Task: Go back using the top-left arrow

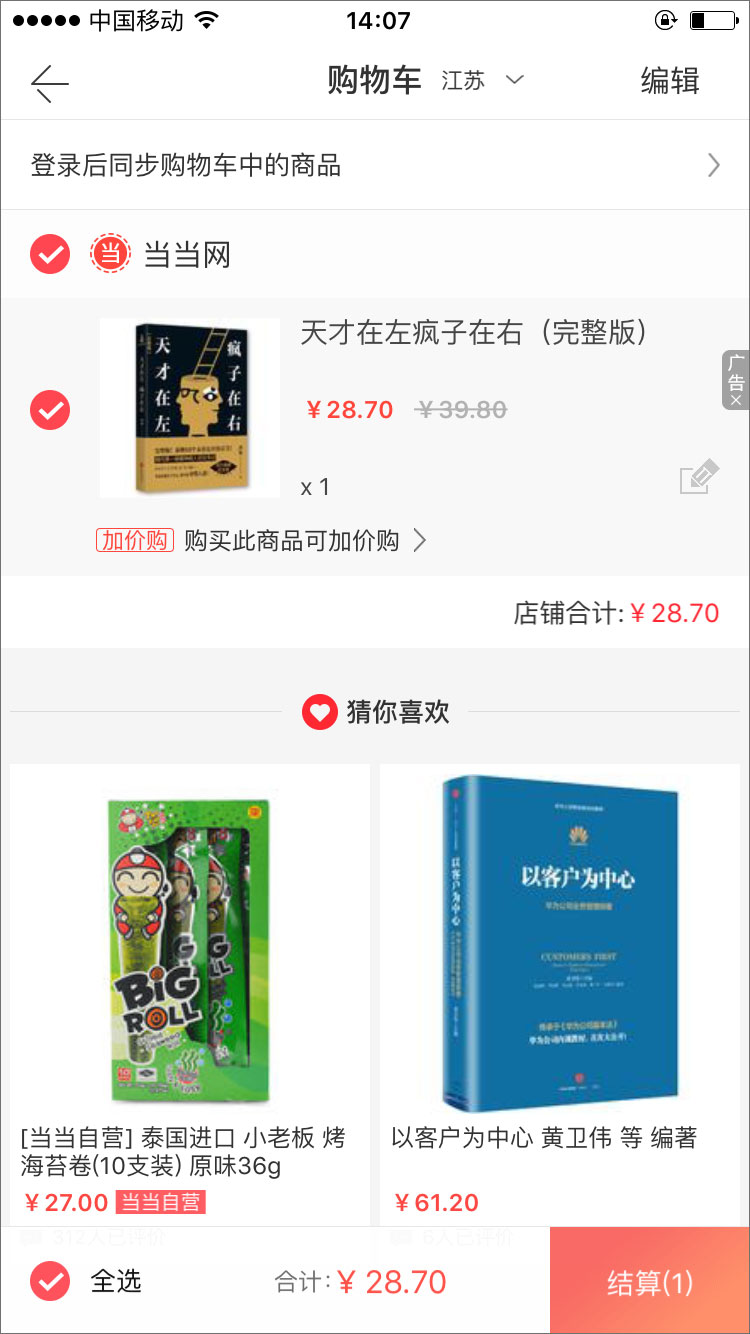Action: point(49,82)
